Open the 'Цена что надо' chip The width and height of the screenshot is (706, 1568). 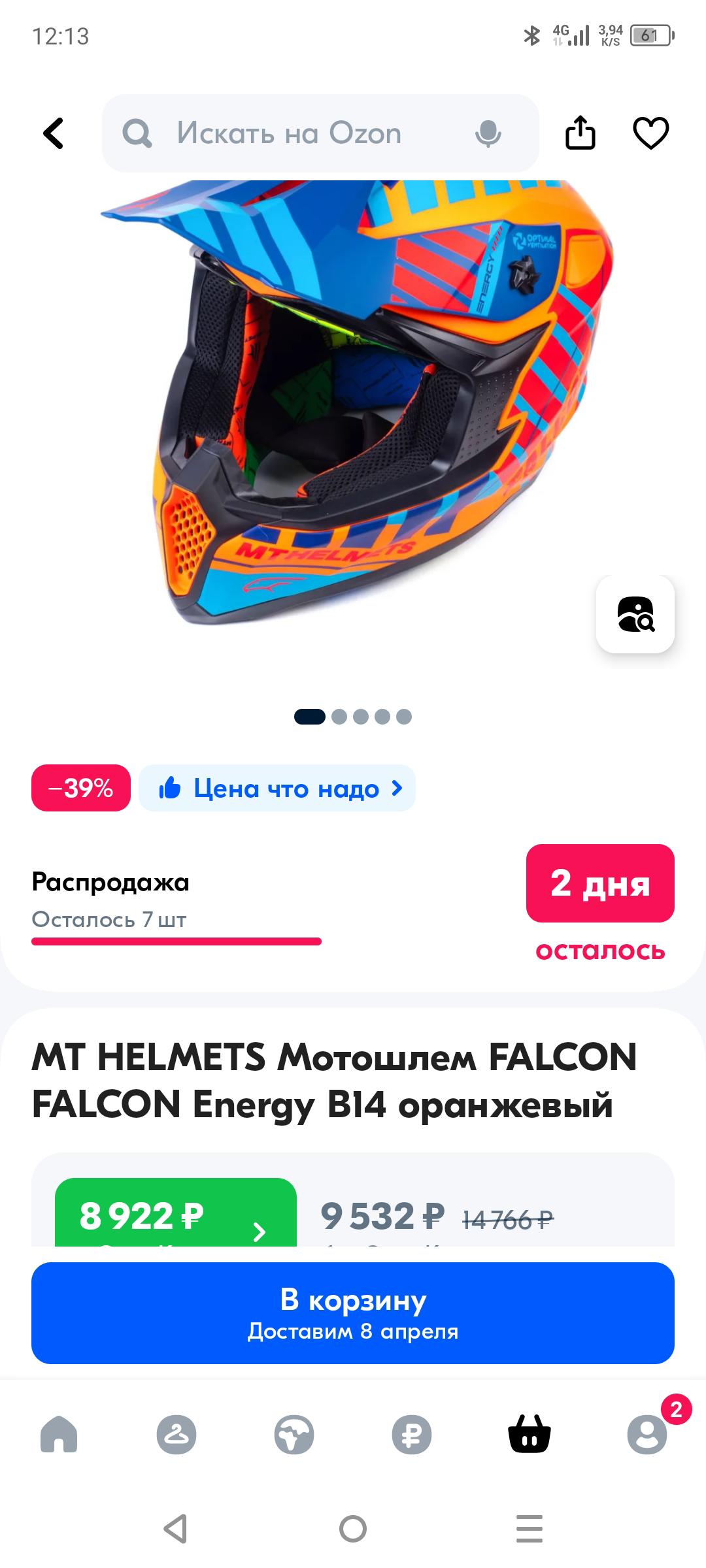coord(277,789)
